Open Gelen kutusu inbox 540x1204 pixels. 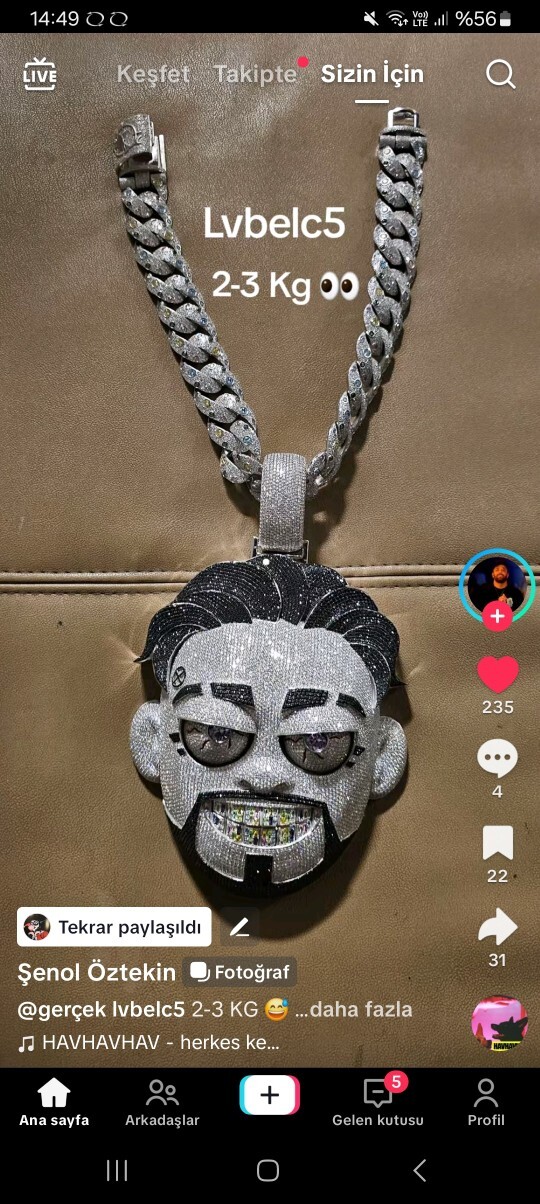point(378,1101)
